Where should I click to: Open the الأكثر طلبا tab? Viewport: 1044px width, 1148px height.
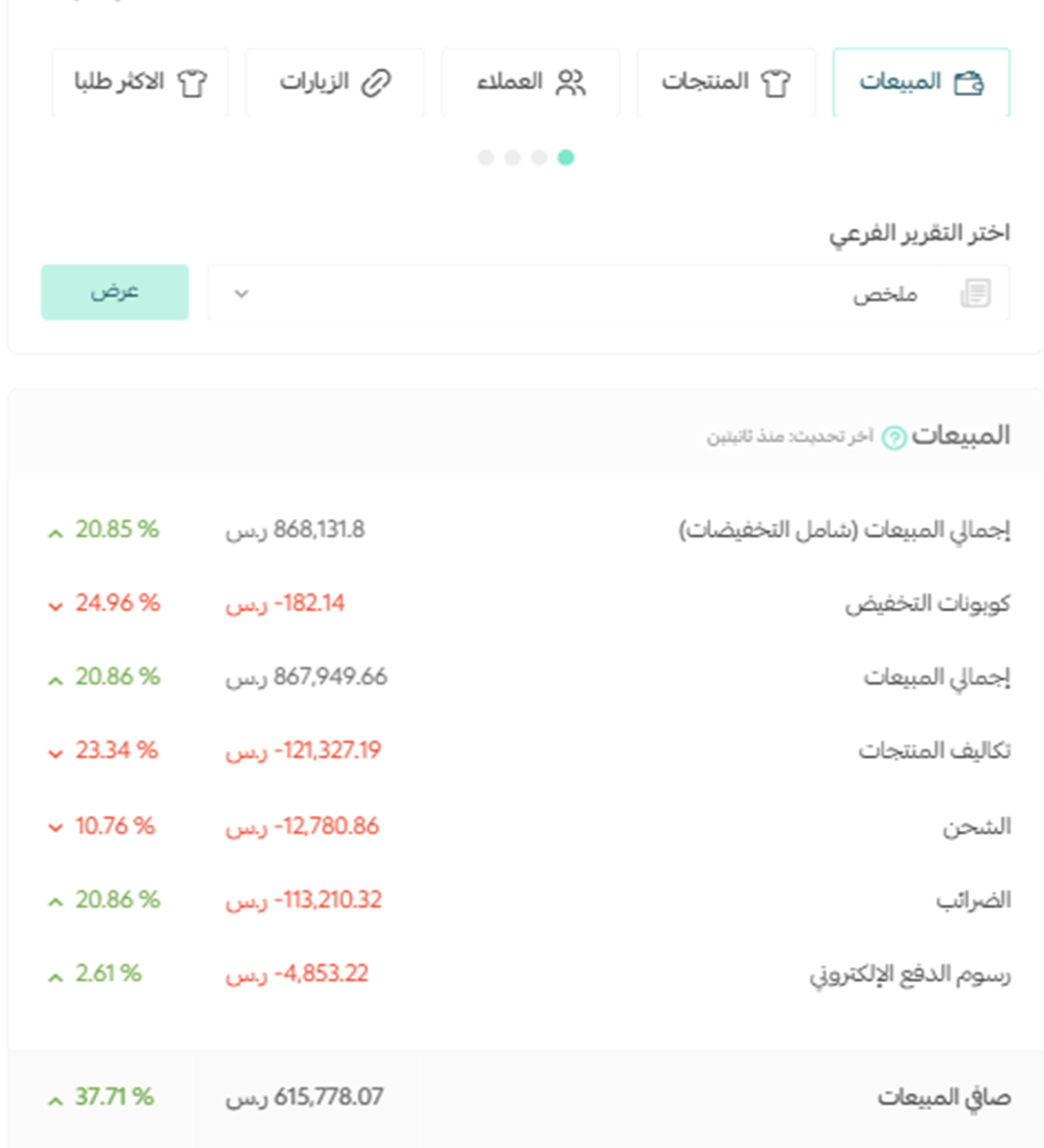click(140, 83)
